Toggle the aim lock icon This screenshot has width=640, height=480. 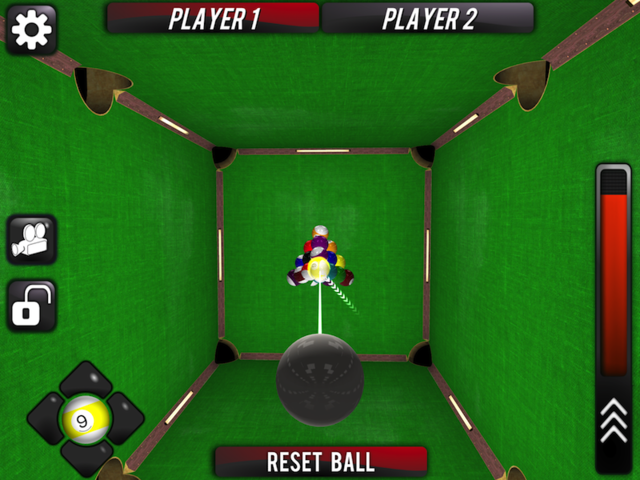click(31, 306)
